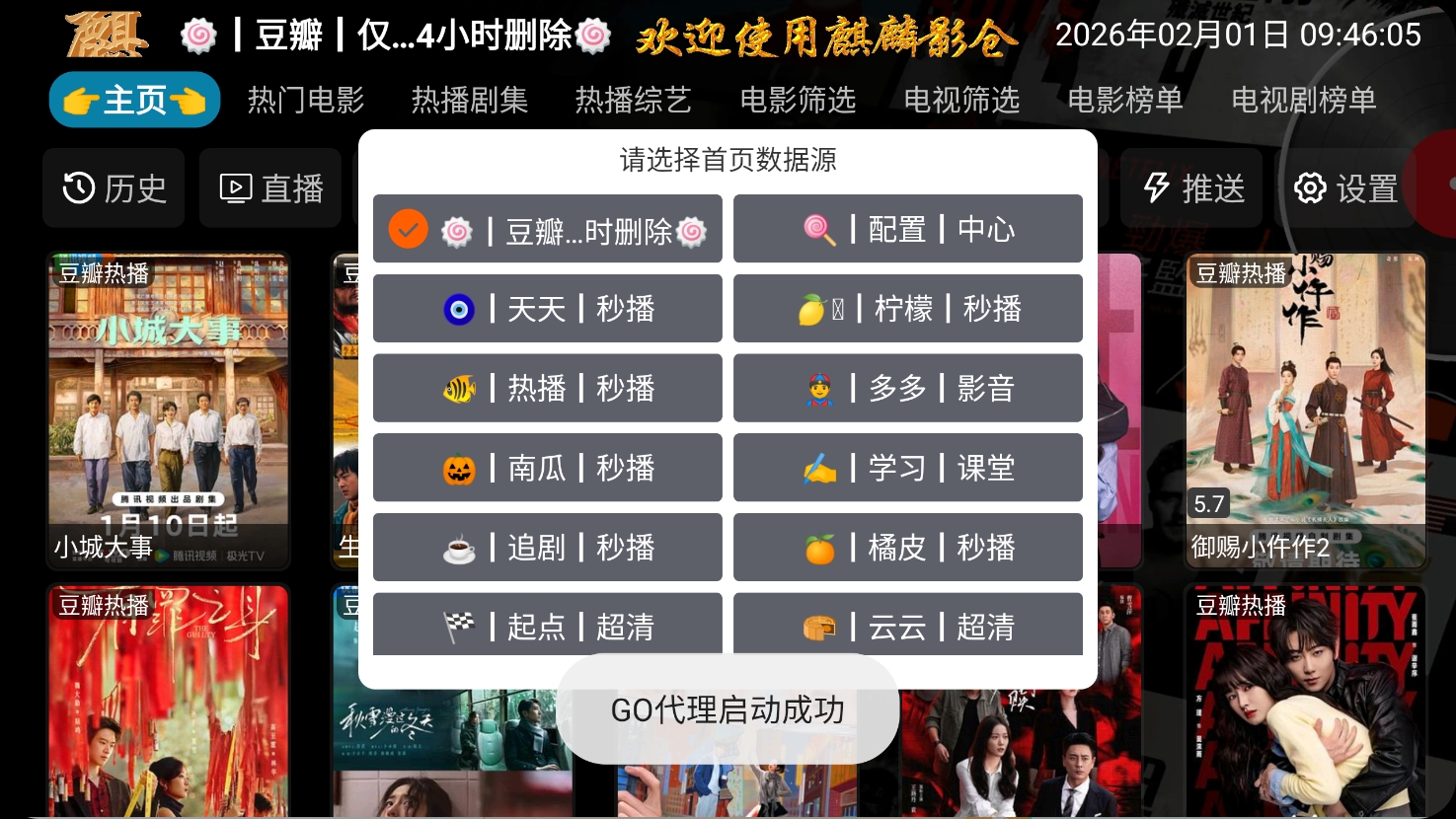Open the 热播剧集 tab
1456x819 pixels.
pos(470,100)
